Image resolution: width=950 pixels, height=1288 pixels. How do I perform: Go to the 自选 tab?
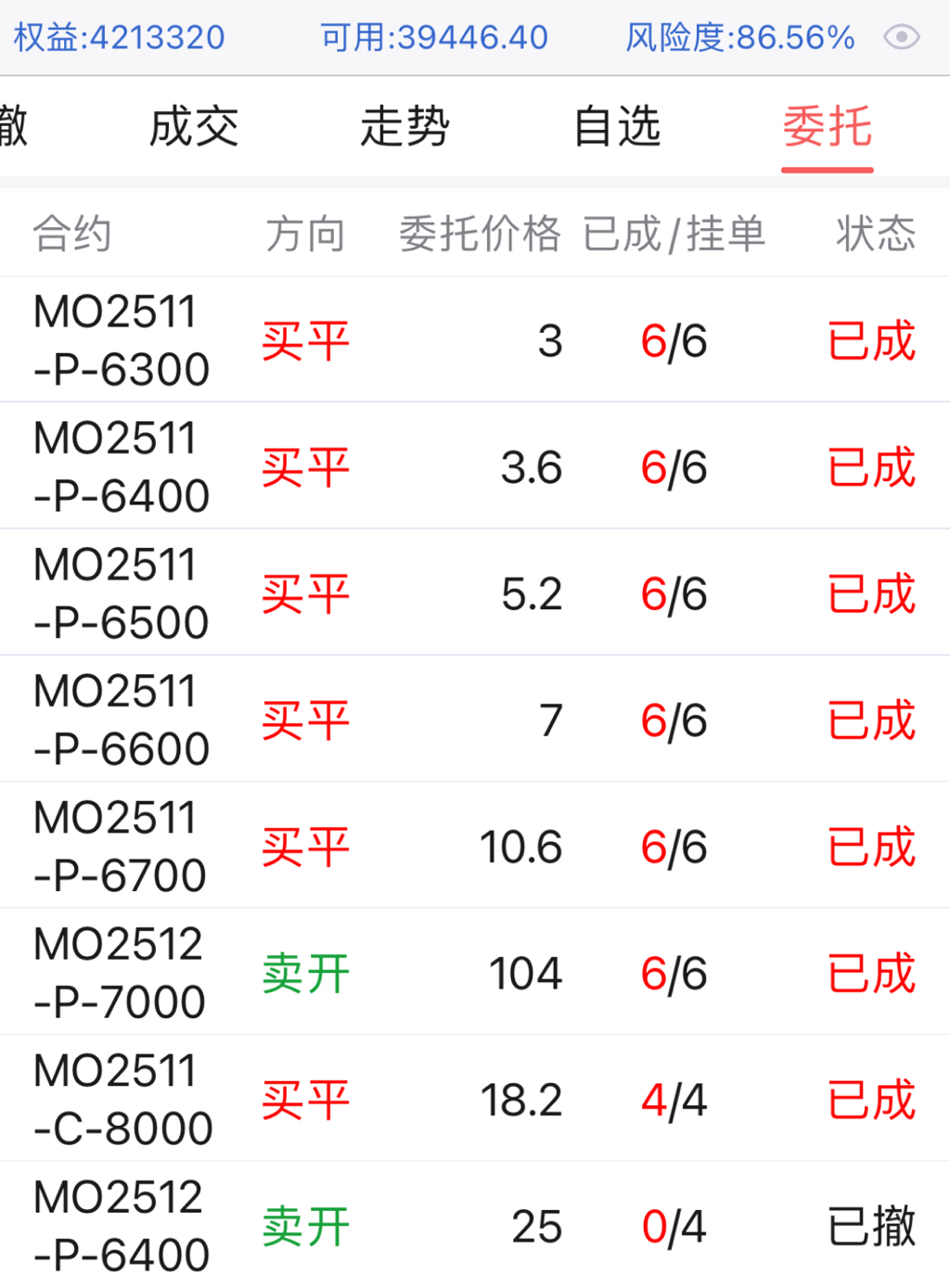tap(617, 127)
